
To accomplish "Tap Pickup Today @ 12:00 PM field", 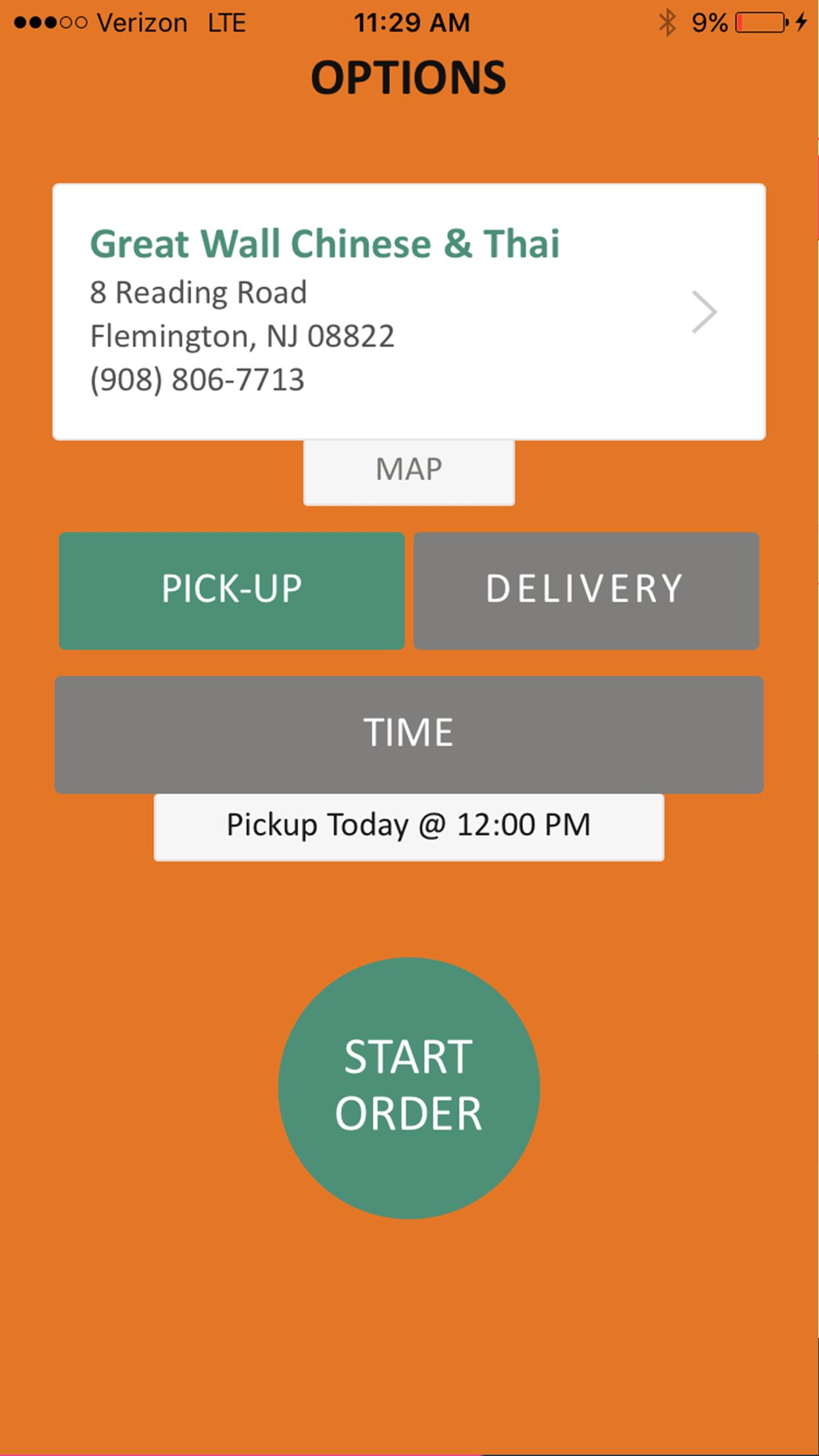I will [x=409, y=826].
